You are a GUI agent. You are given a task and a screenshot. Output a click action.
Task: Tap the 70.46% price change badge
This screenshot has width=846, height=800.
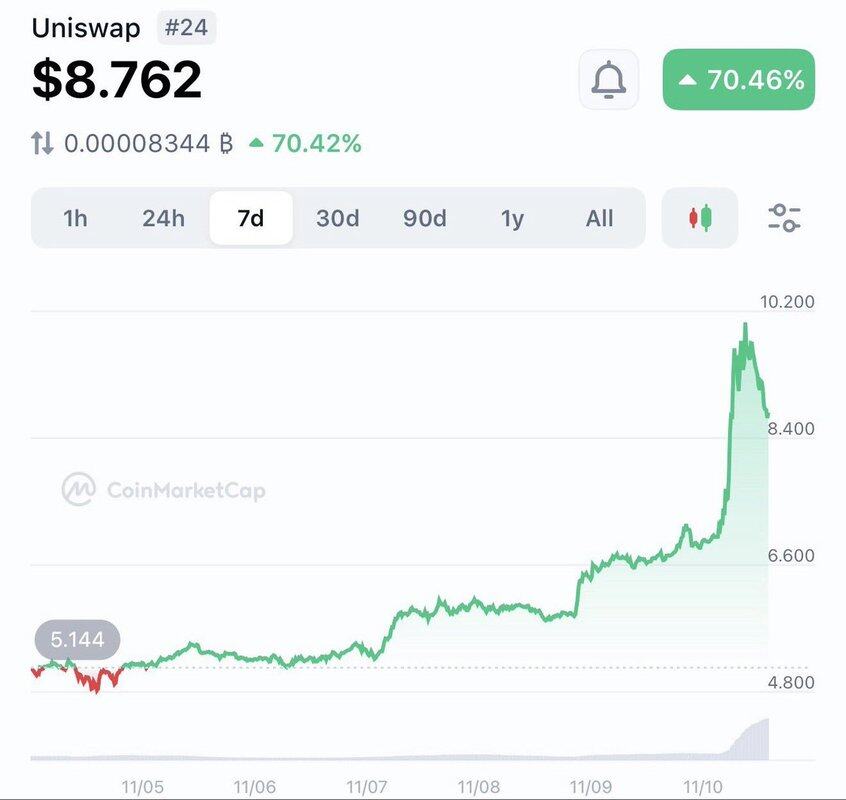pyautogui.click(x=739, y=80)
